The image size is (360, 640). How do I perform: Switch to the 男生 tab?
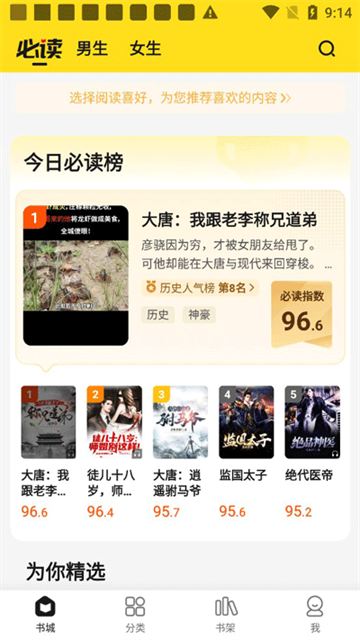coord(92,49)
